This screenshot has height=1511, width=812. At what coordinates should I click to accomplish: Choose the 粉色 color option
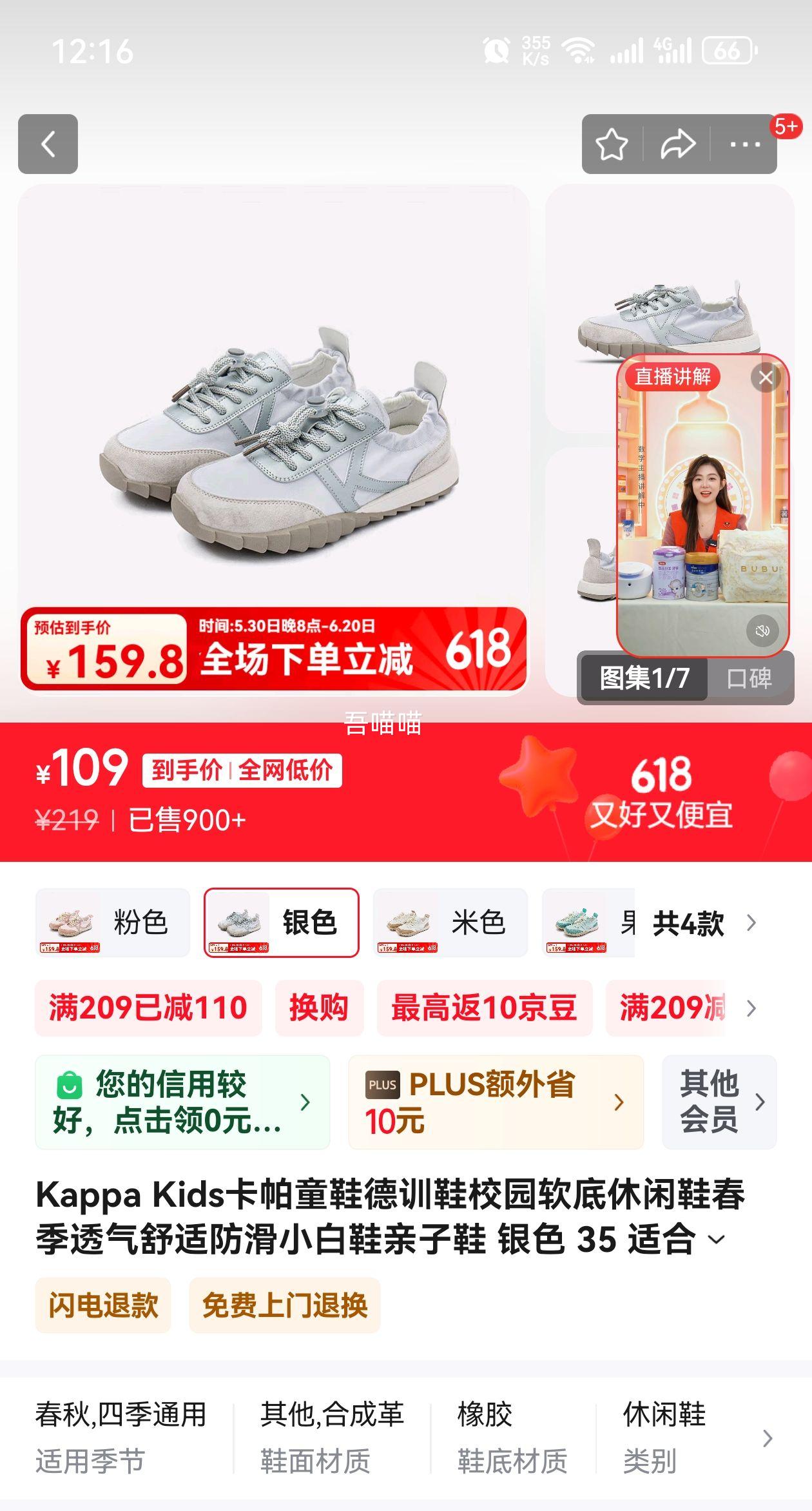pos(113,922)
